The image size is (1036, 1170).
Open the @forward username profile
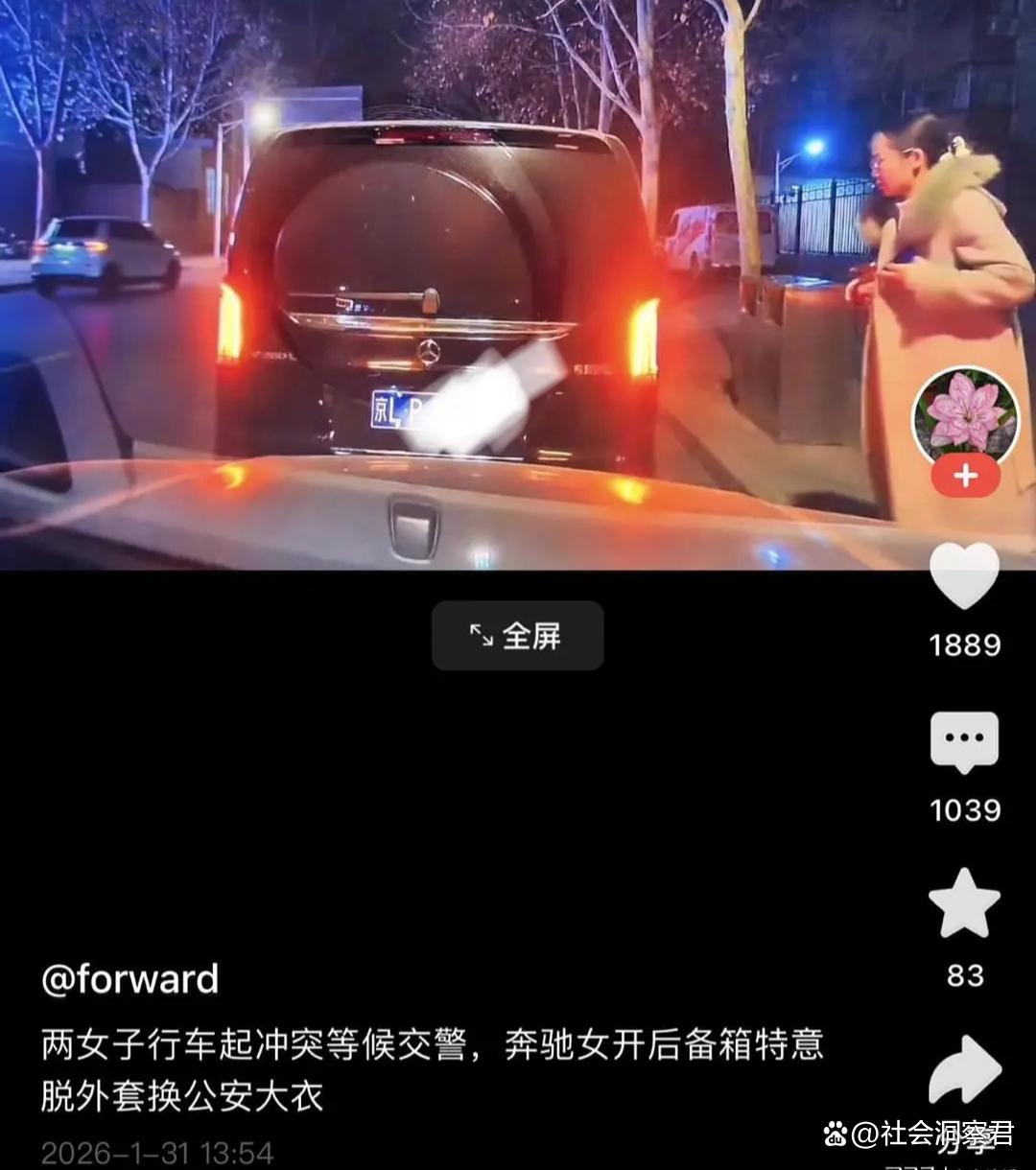(130, 979)
